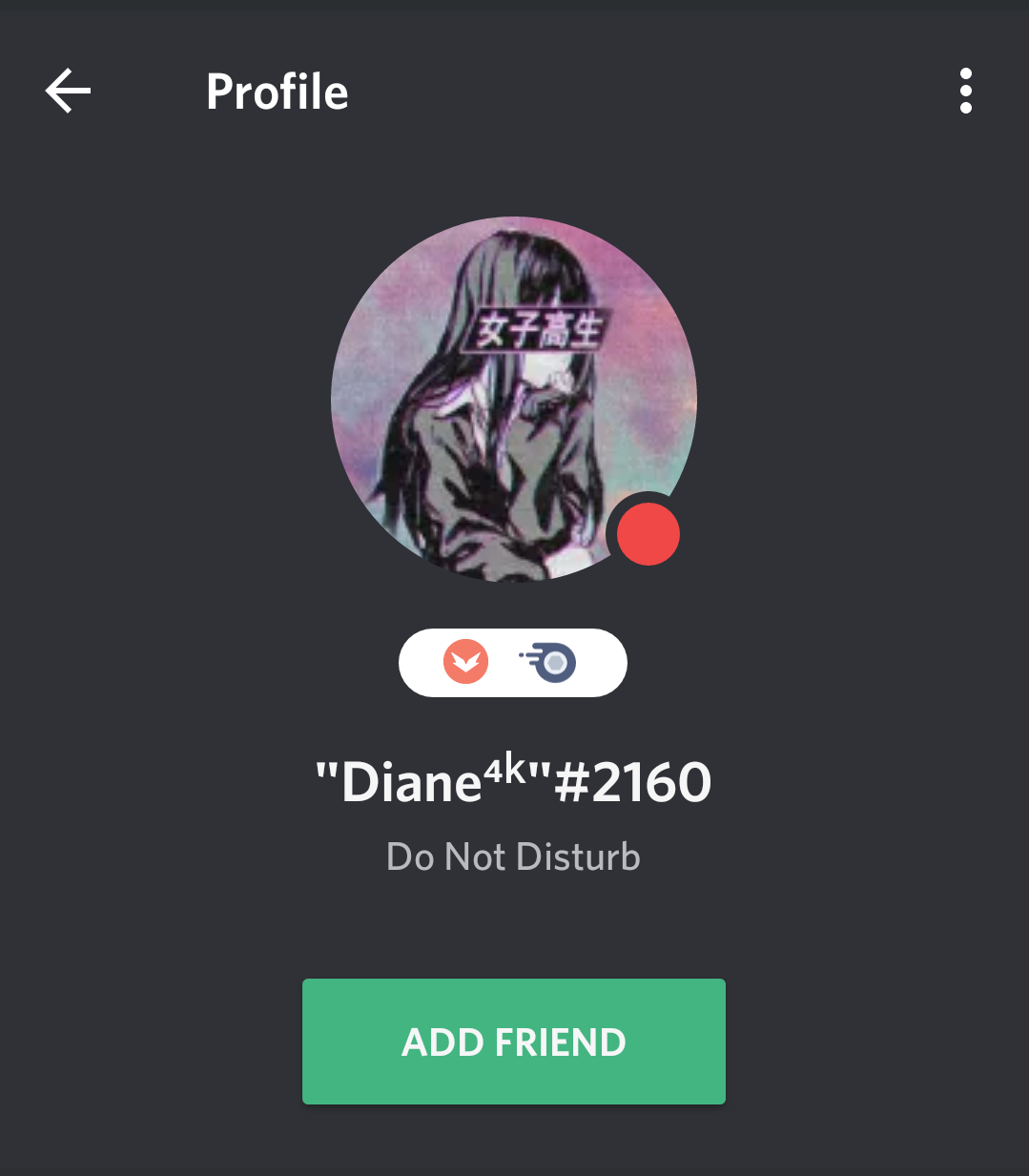
Task: Open the three-dot overflow menu
Action: (965, 92)
